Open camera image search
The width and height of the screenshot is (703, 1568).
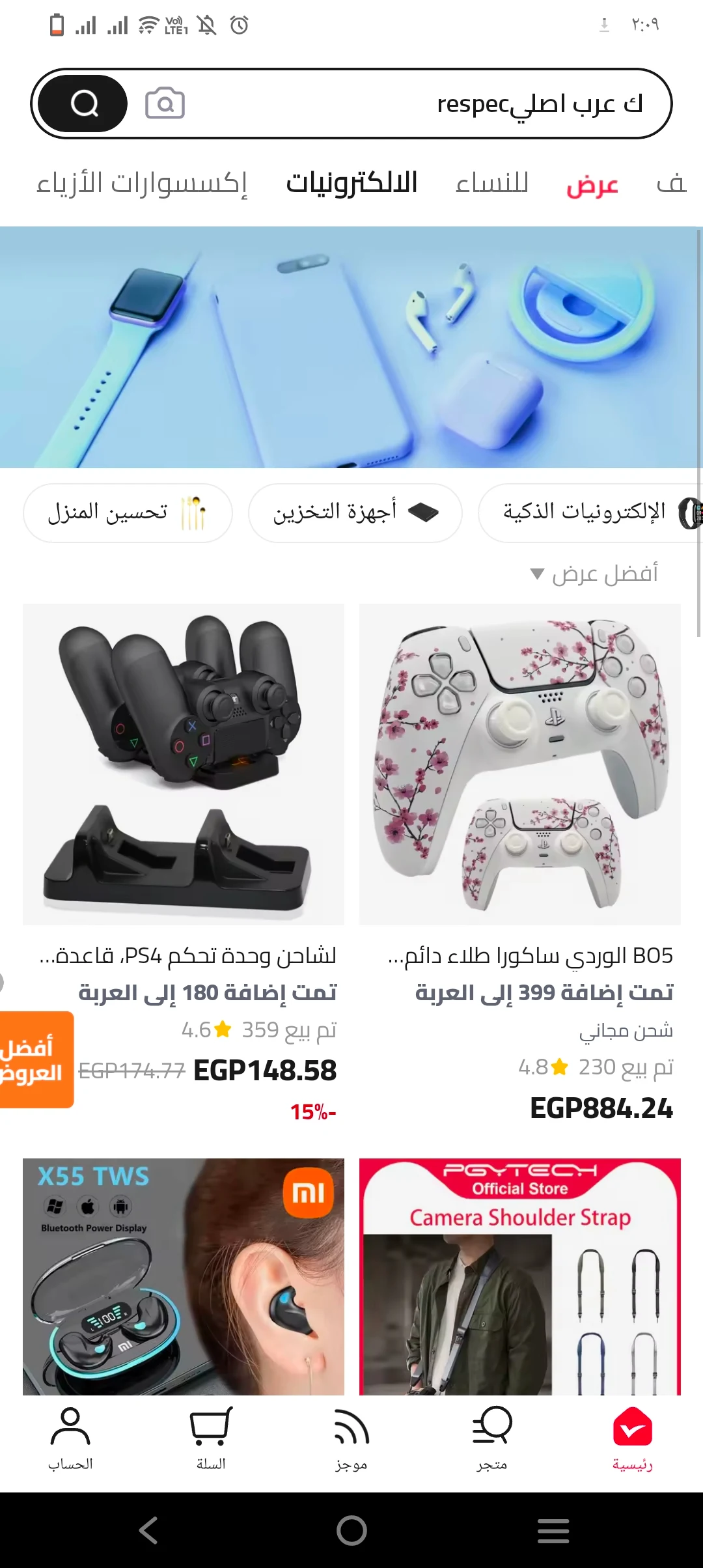(x=165, y=104)
